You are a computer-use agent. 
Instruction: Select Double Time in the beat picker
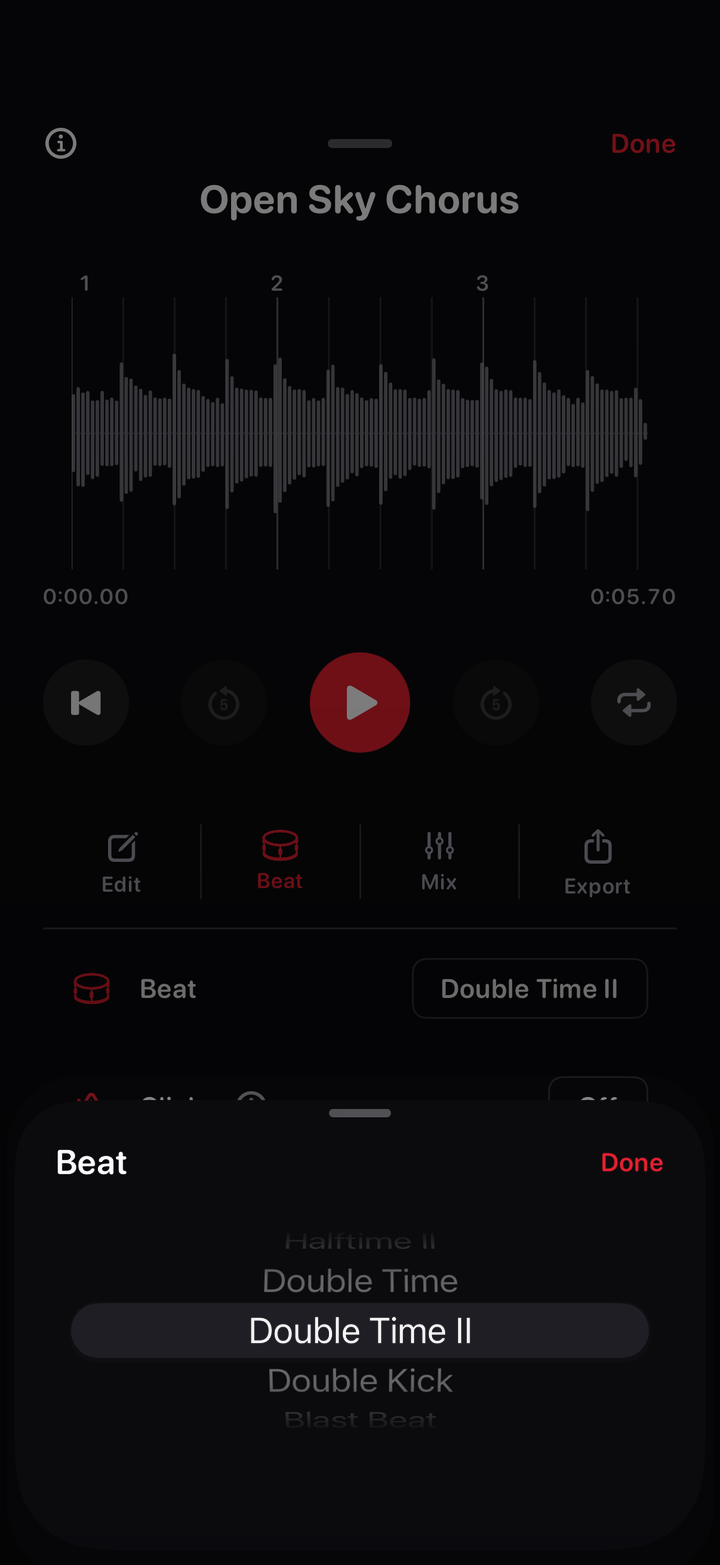[x=360, y=1281]
